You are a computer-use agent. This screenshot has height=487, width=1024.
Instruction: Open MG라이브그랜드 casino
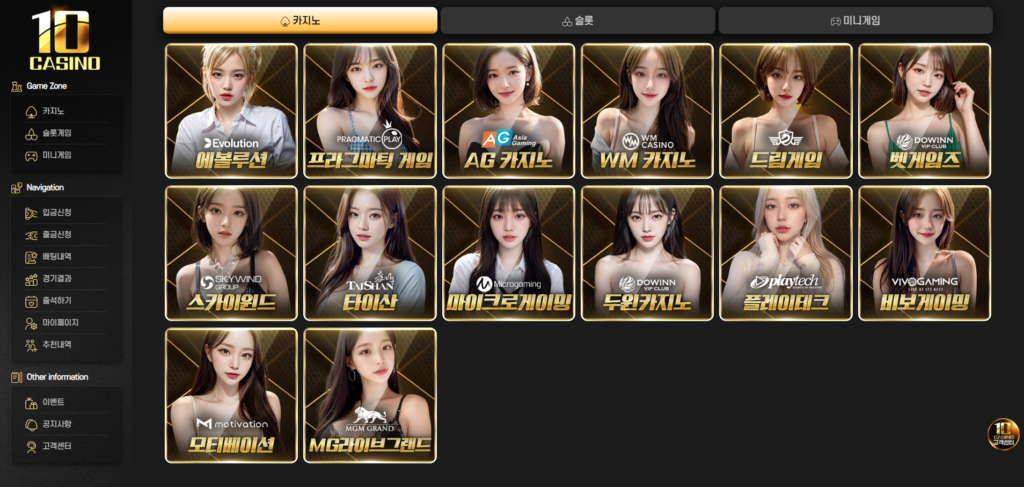tap(370, 394)
